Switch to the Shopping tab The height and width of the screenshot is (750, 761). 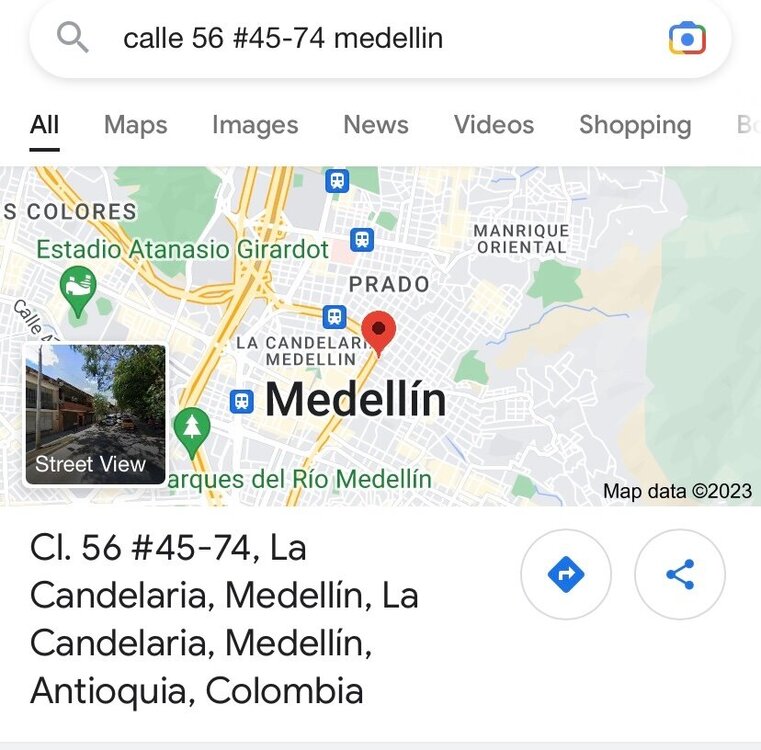click(634, 125)
